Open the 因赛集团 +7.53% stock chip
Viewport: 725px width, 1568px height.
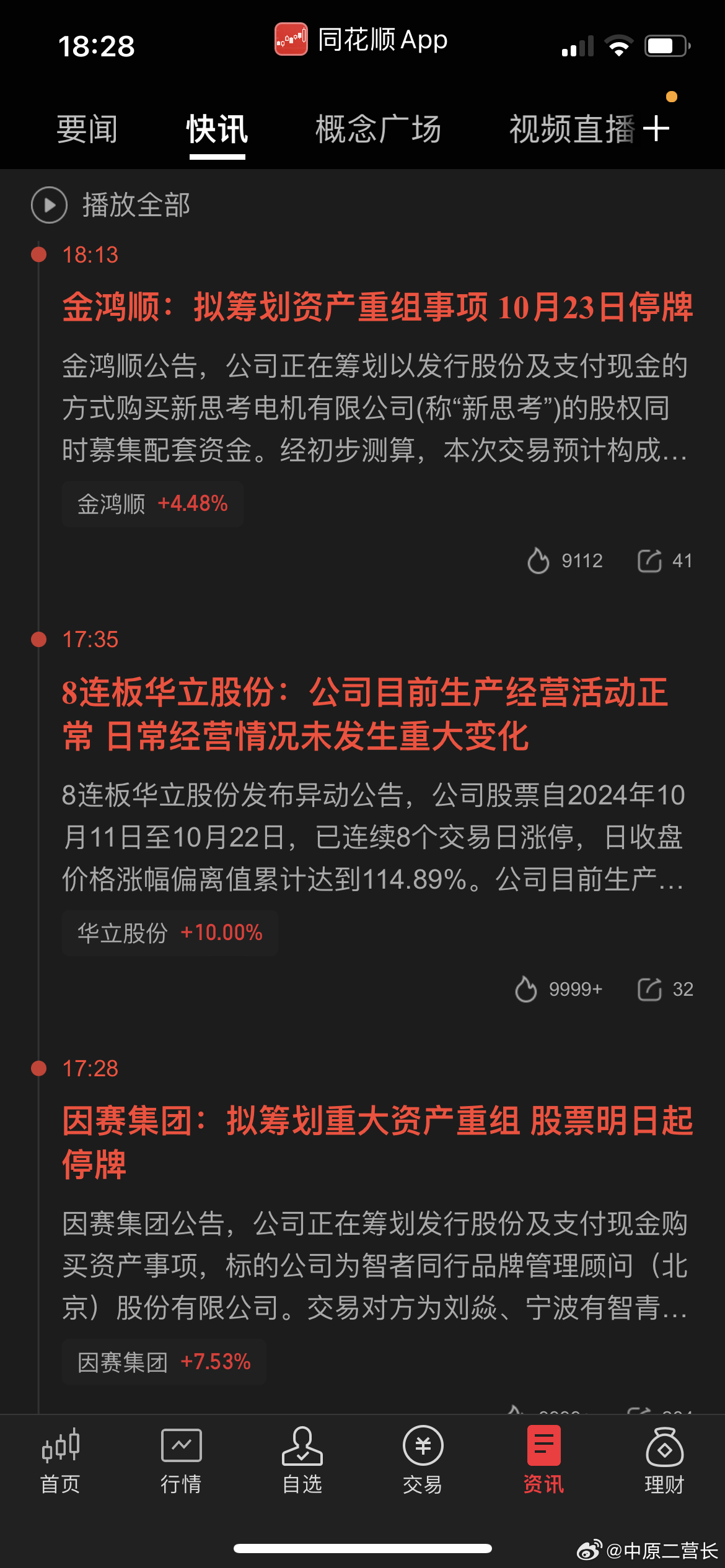(x=164, y=1362)
